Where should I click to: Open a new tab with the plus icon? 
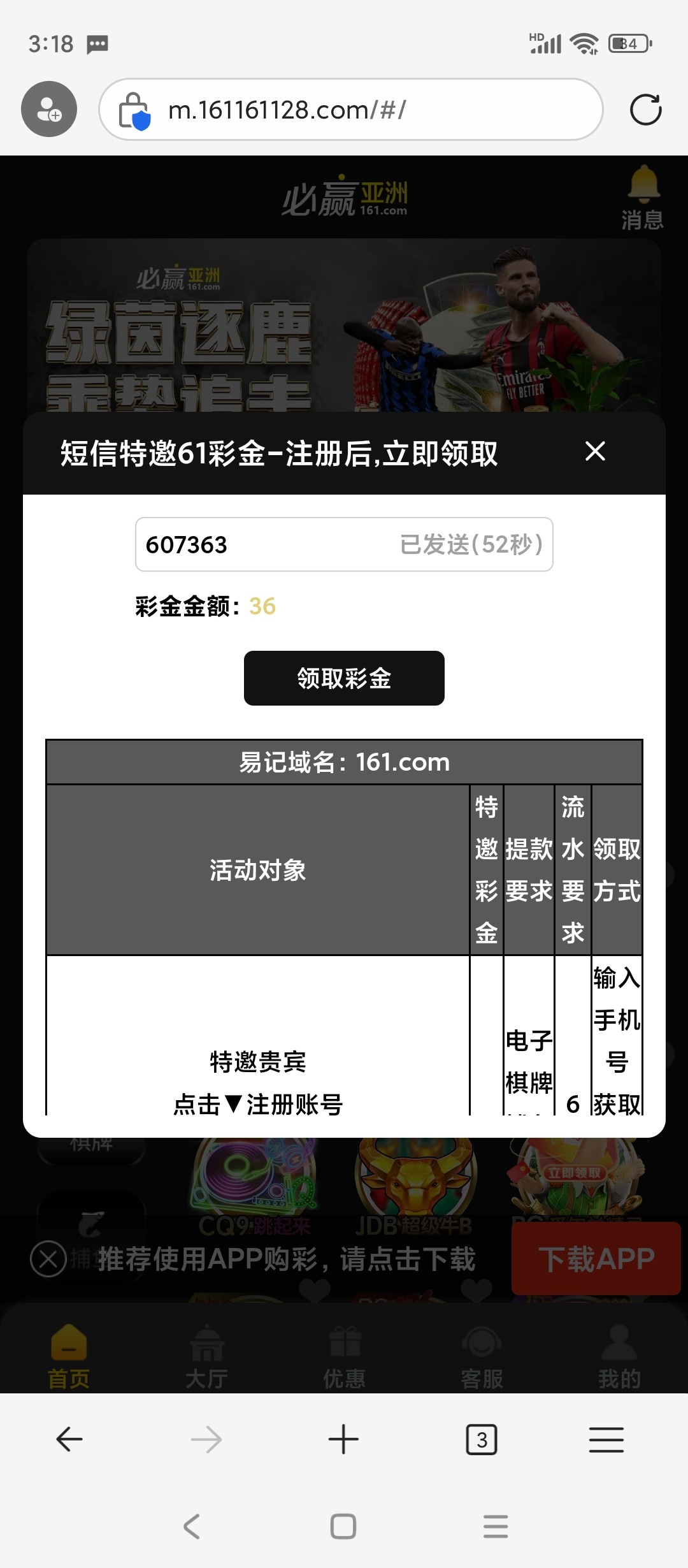(343, 1439)
